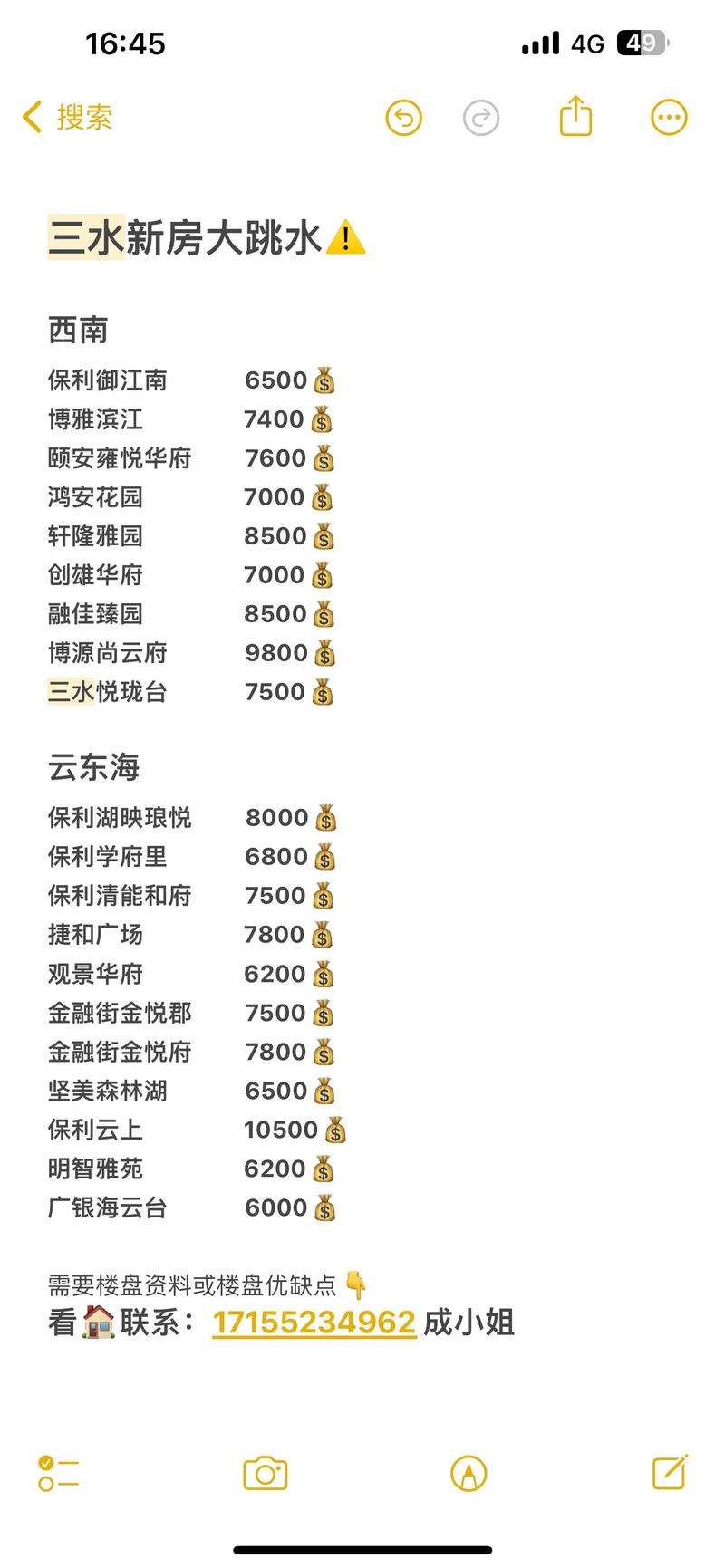Tap the checklist icon in bottom toolbar
725x1568 pixels.
click(58, 1474)
